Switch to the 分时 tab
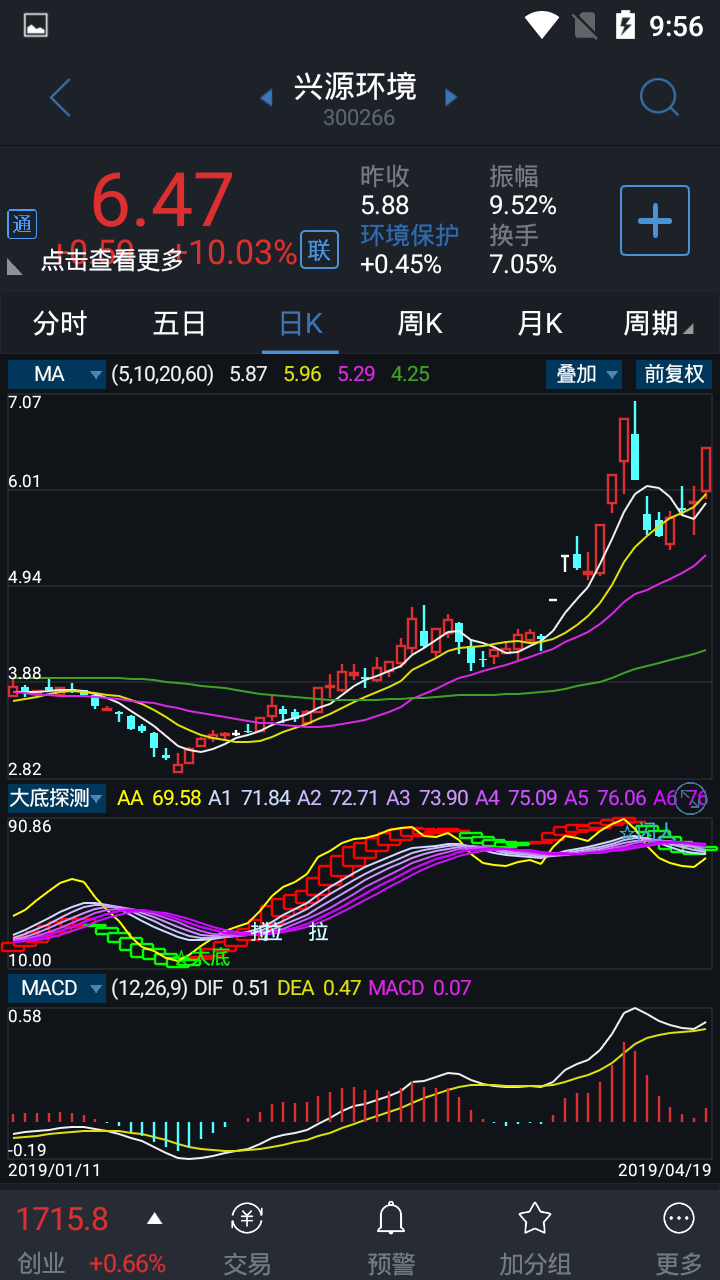 tap(60, 323)
